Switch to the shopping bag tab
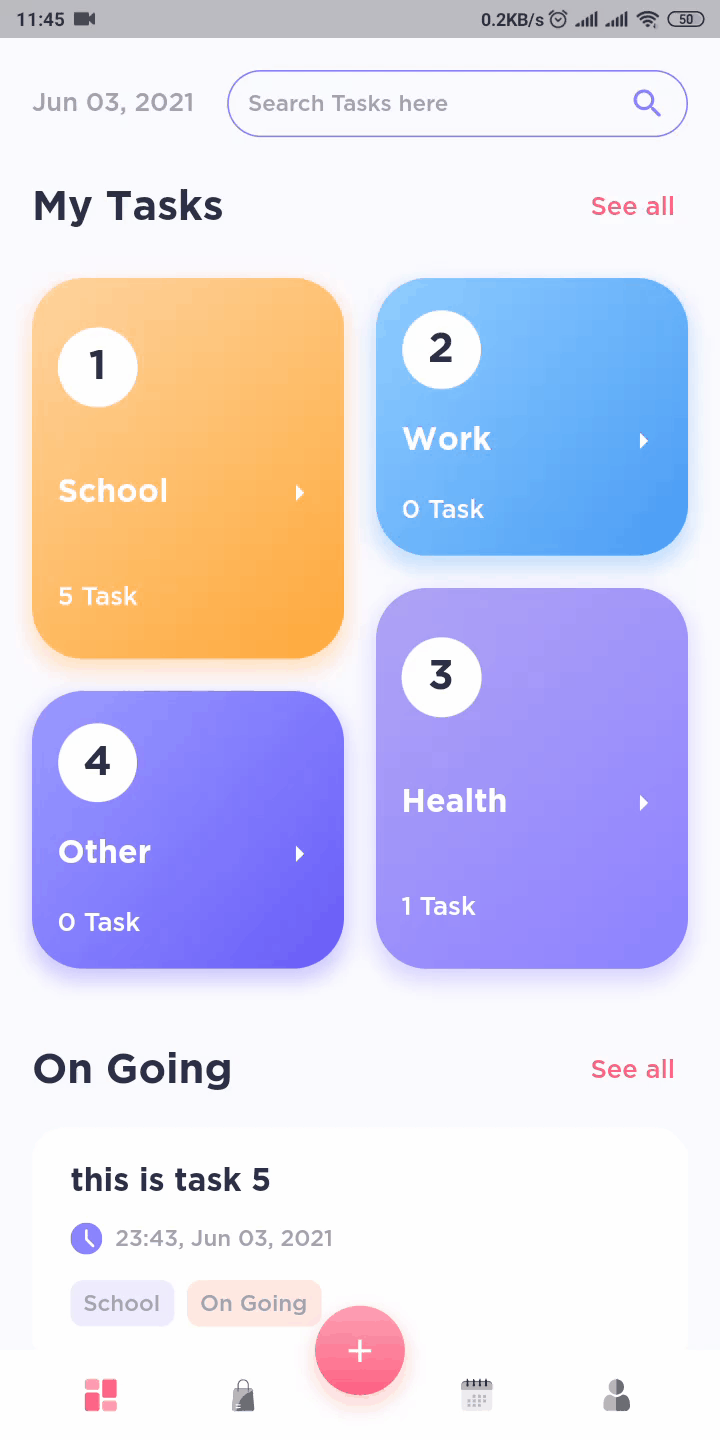This screenshot has width=720, height=1440. (x=243, y=1395)
